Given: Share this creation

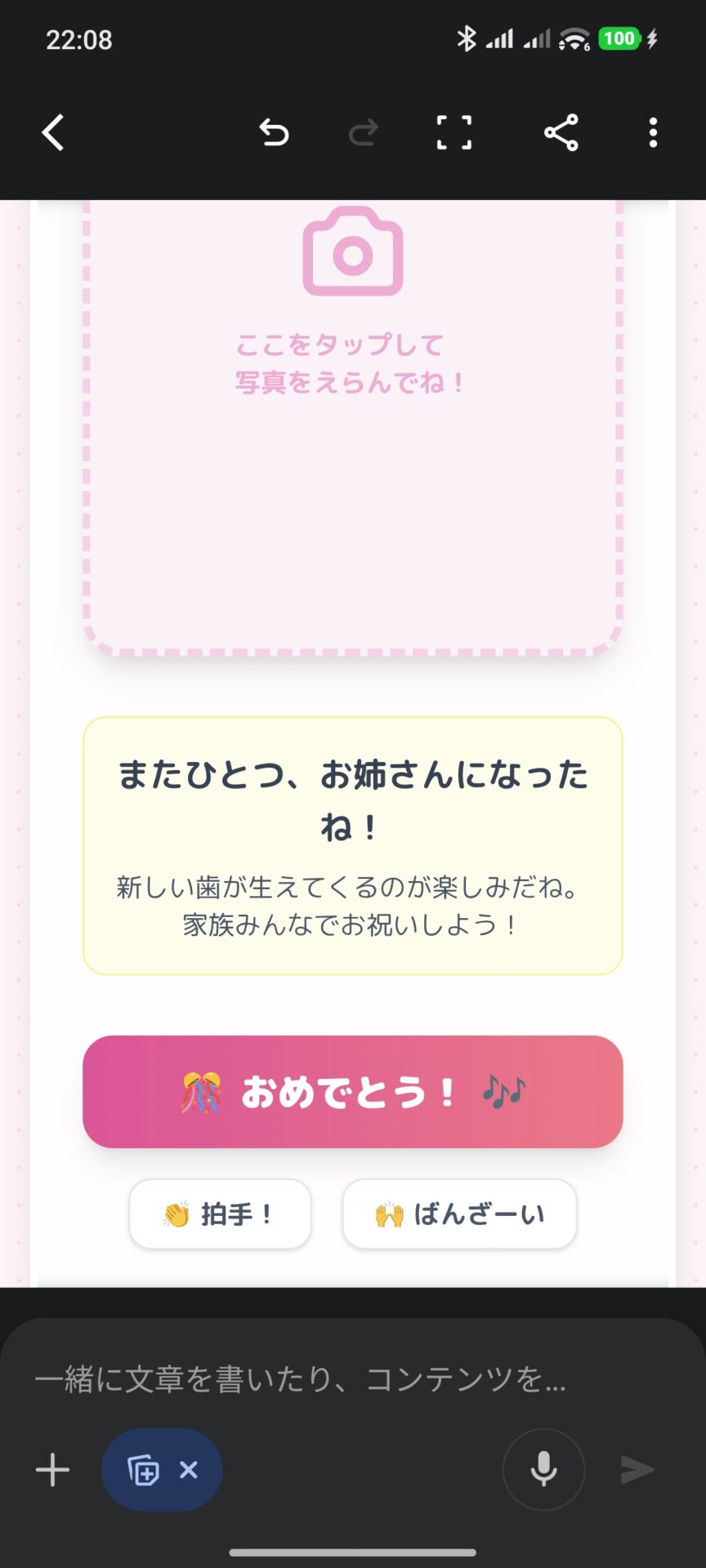Looking at the screenshot, I should [x=561, y=132].
